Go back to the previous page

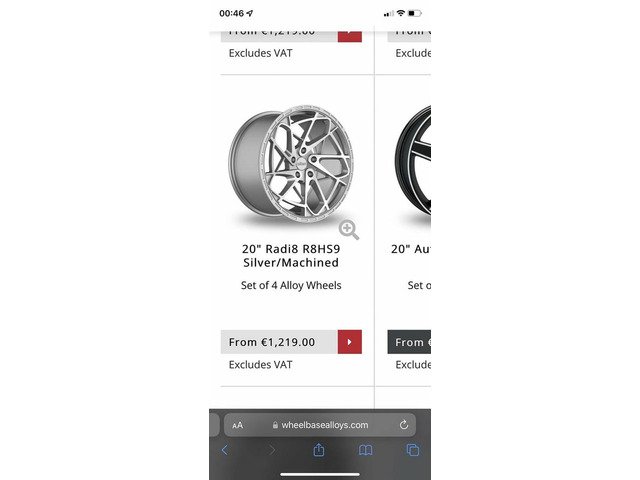(225, 450)
